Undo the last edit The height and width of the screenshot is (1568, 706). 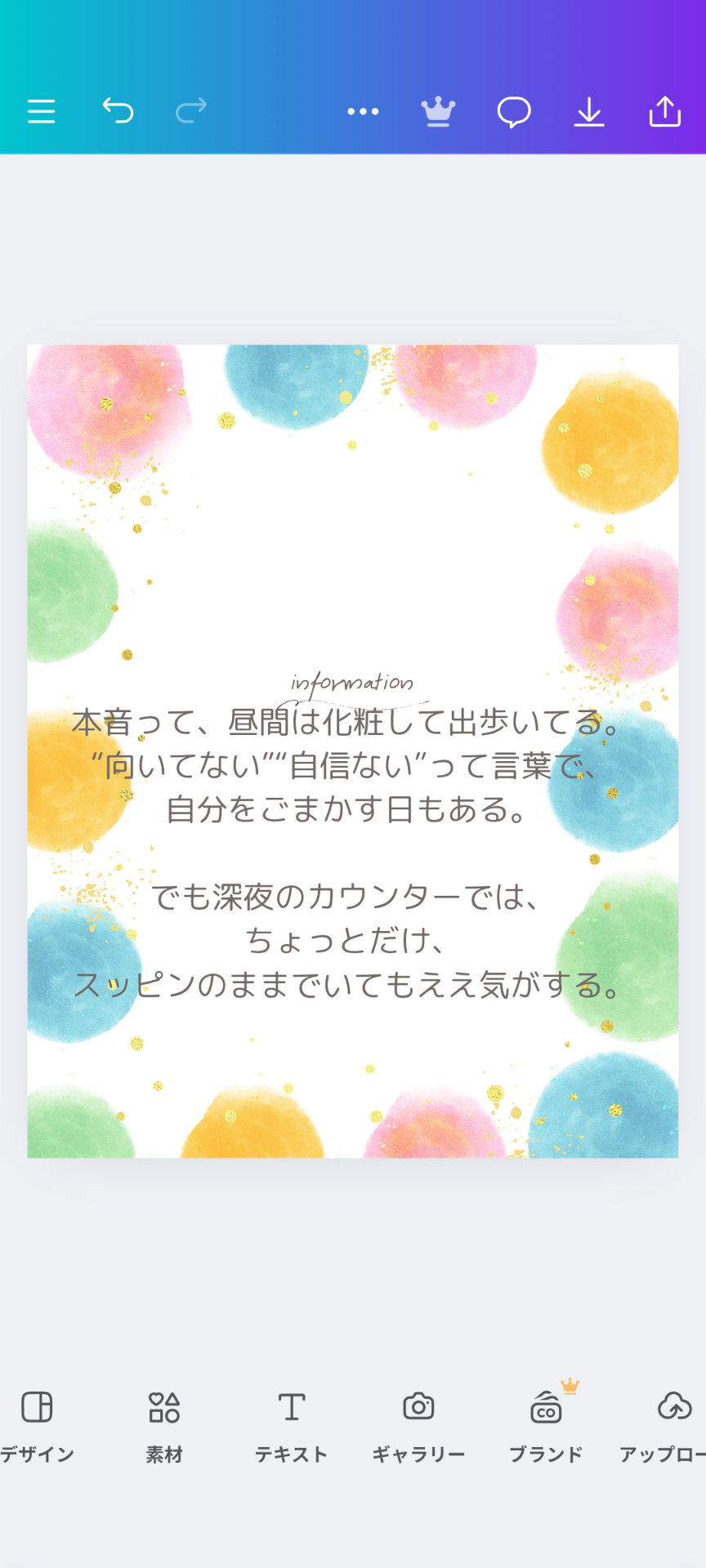(x=118, y=110)
